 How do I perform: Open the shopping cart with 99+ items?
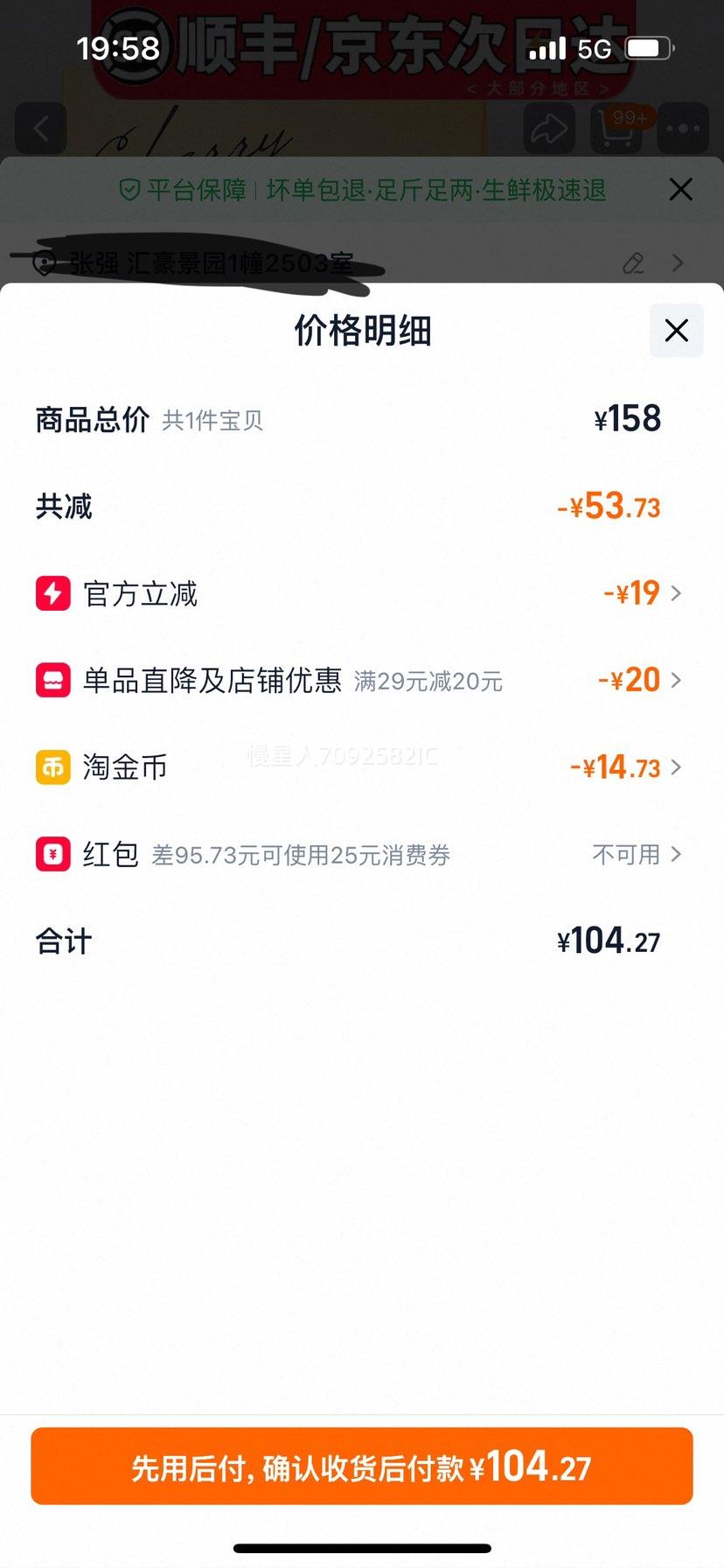pyautogui.click(x=616, y=128)
